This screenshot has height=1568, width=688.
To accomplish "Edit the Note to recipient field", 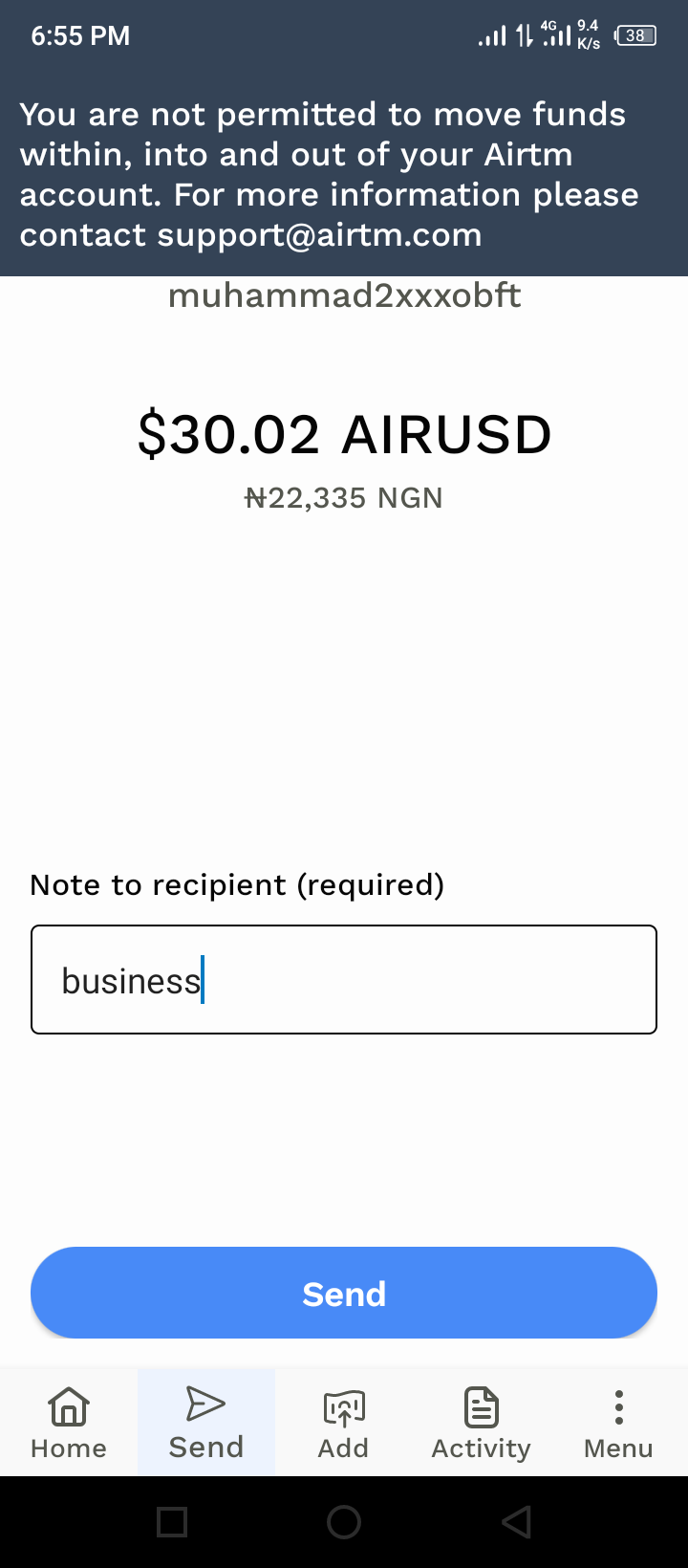I will (344, 979).
